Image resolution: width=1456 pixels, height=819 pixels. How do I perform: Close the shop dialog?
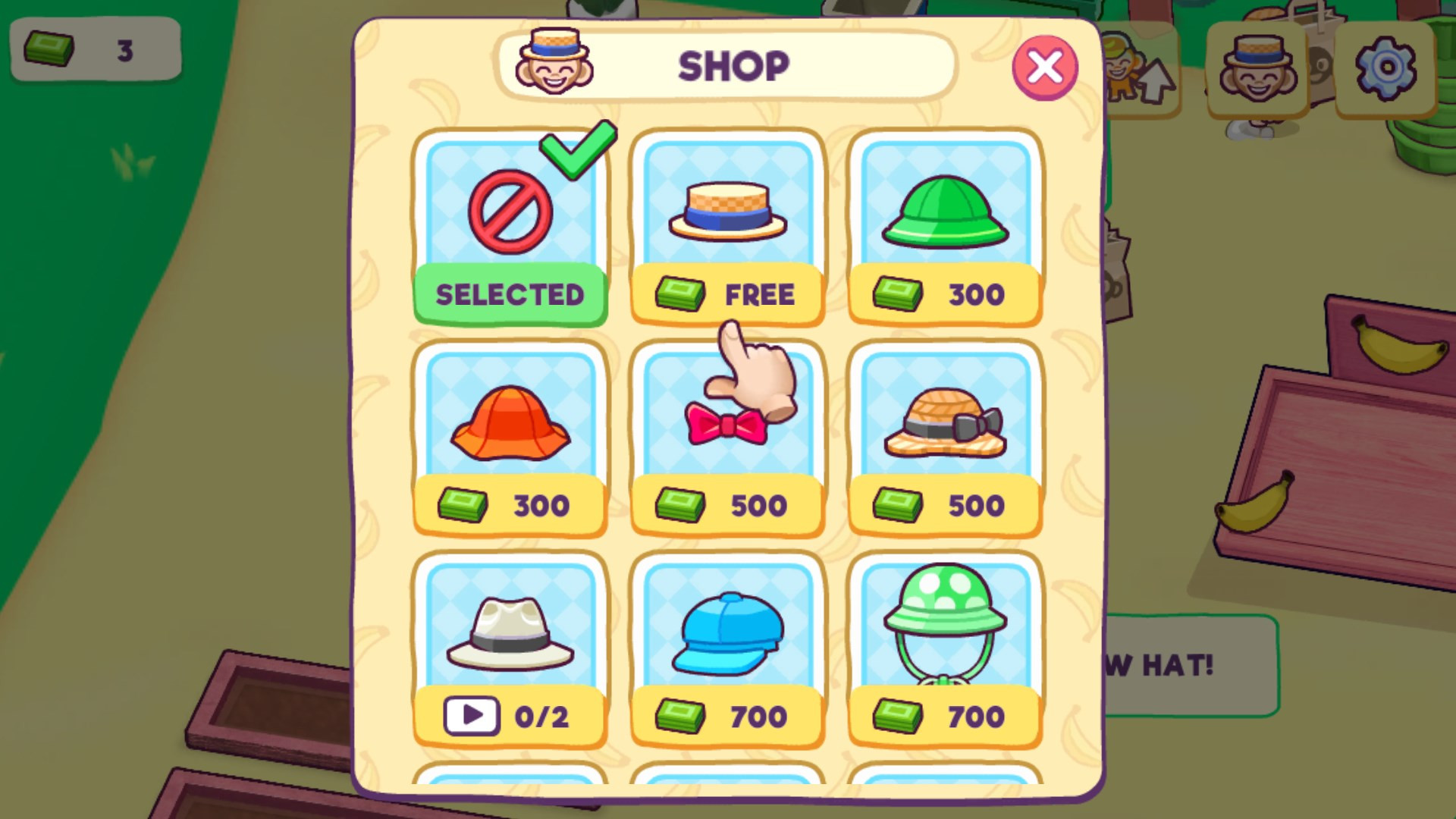[1044, 67]
